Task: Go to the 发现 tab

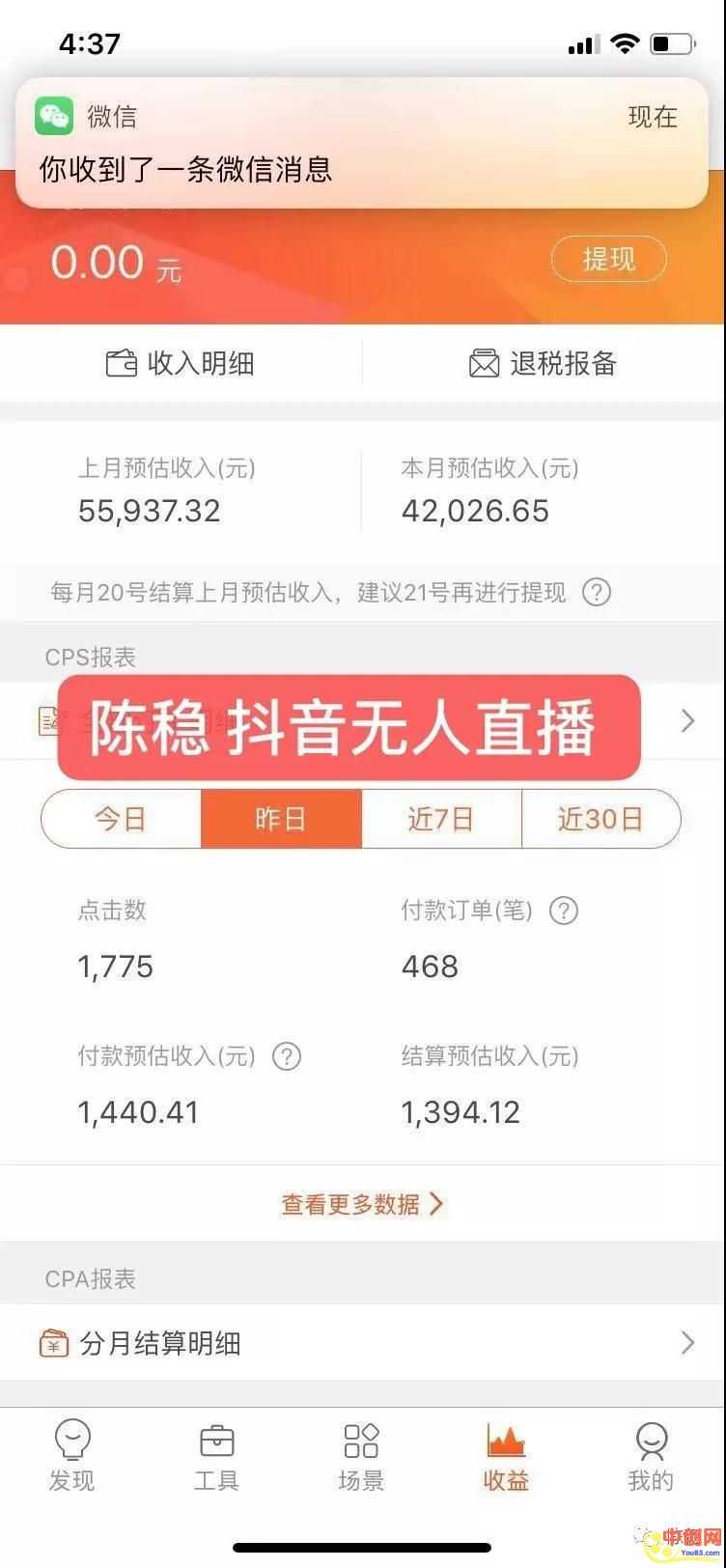Action: [x=72, y=1456]
